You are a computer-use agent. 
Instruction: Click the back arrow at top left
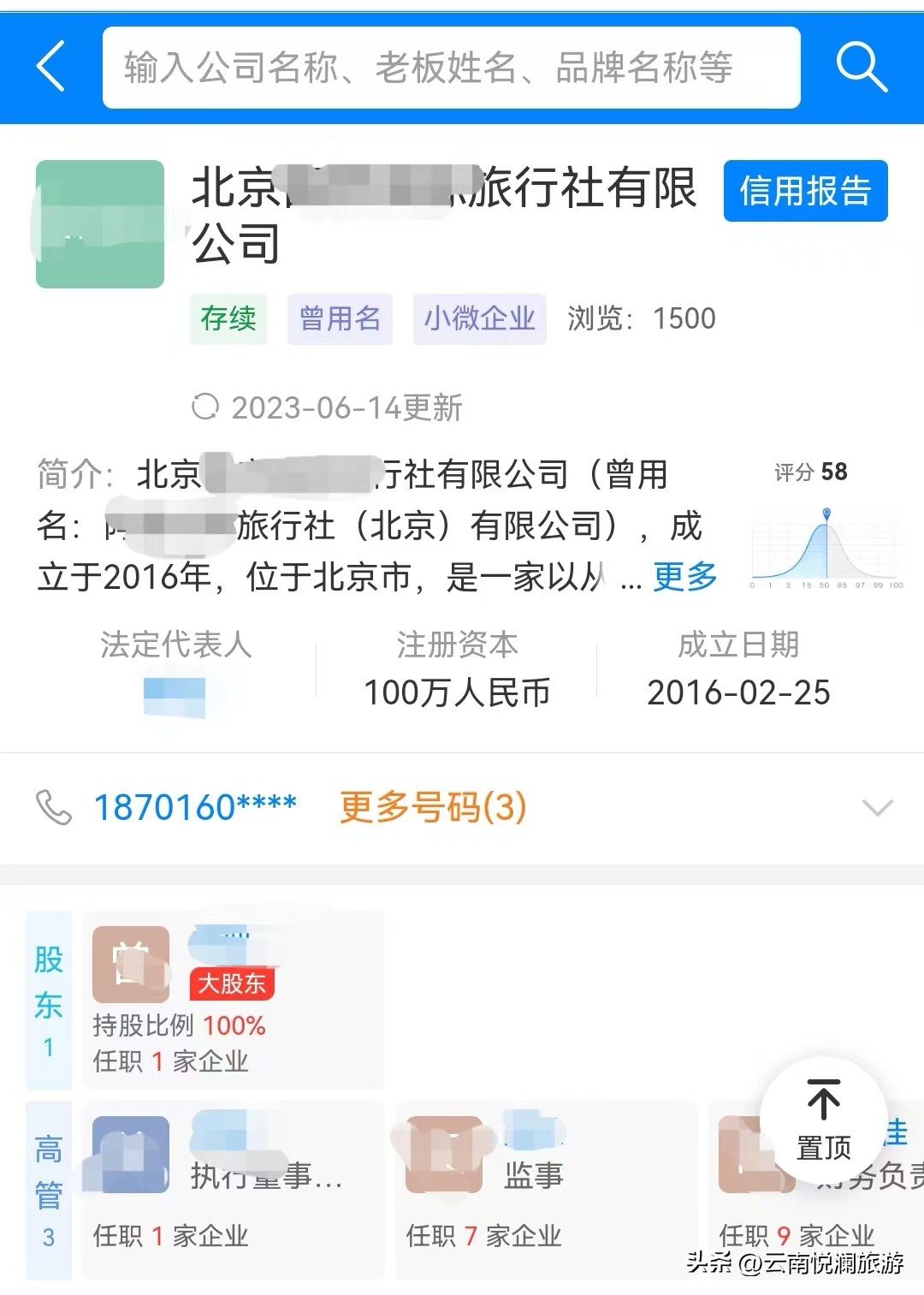pos(50,68)
